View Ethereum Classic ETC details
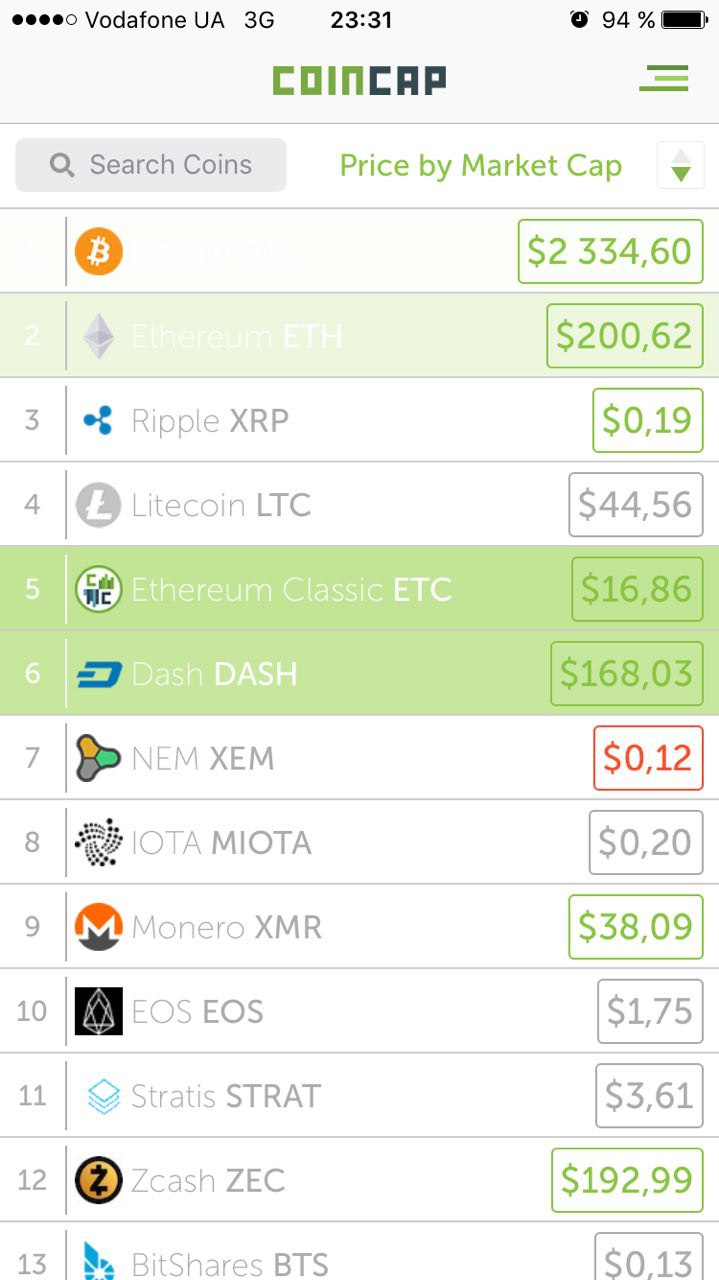 click(359, 589)
